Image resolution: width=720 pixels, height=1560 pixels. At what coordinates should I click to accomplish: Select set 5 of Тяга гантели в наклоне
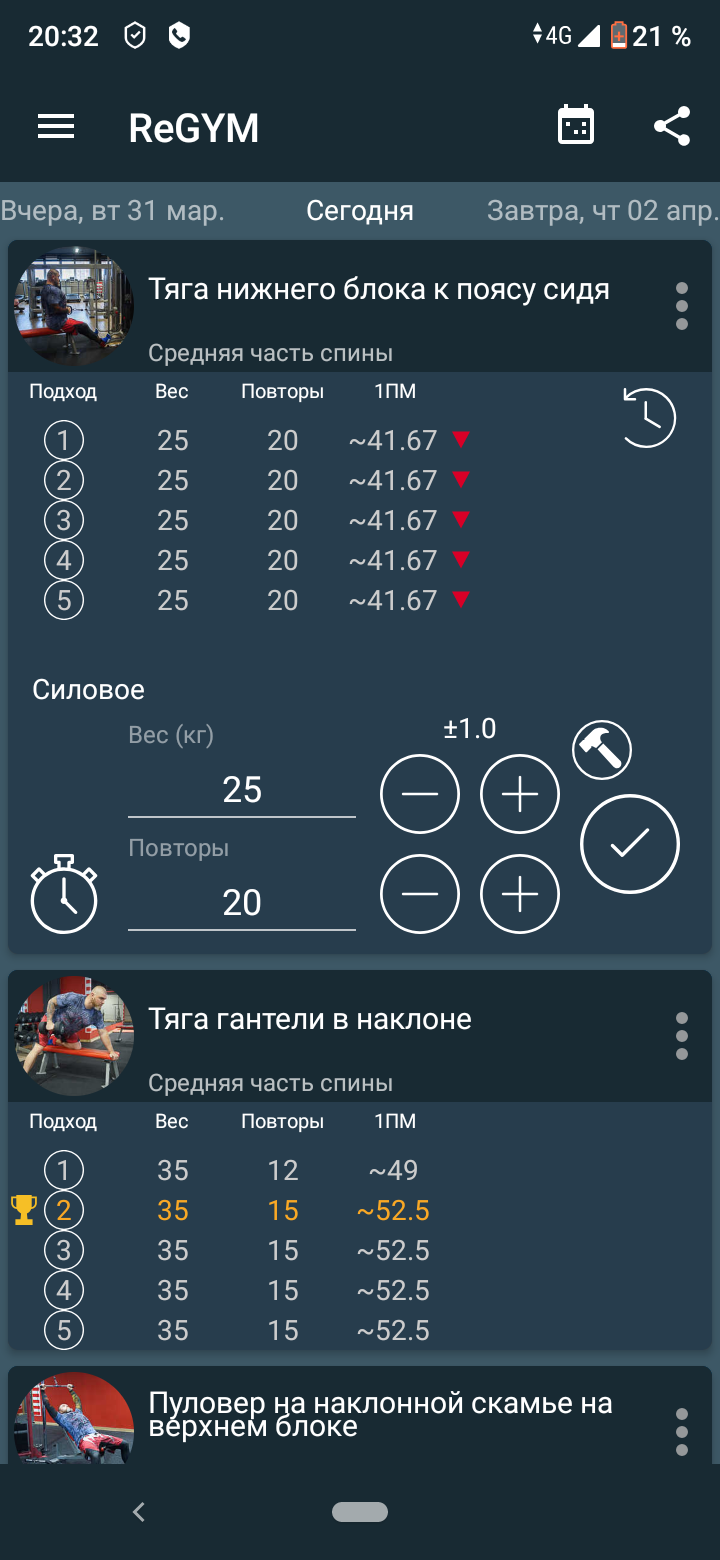click(x=63, y=1330)
